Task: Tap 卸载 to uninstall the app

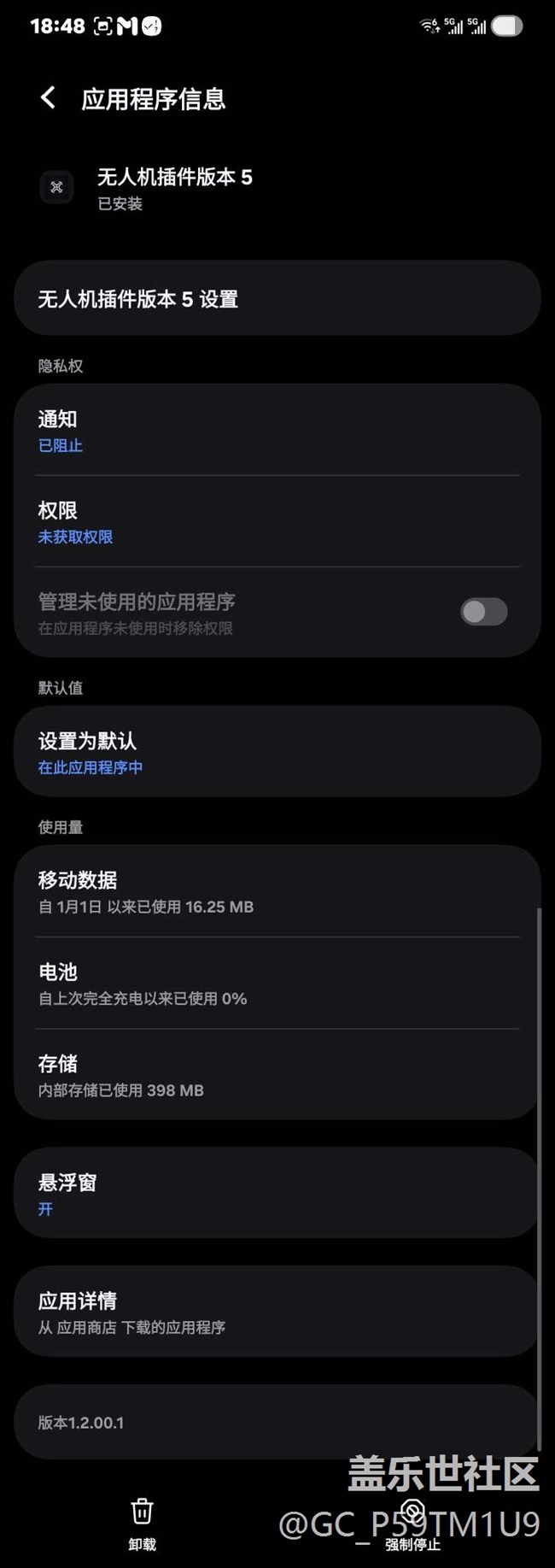Action: pyautogui.click(x=142, y=1523)
